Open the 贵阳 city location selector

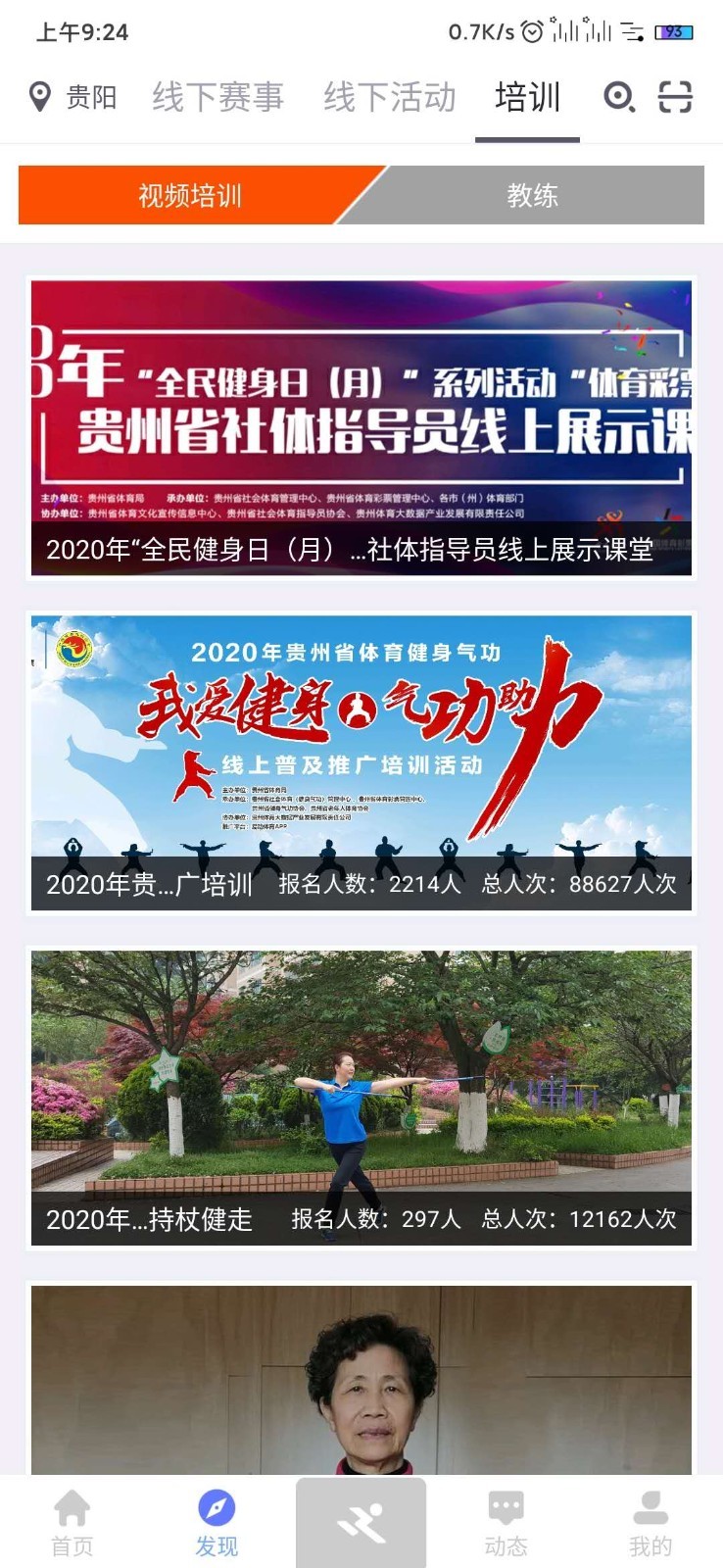coord(72,97)
